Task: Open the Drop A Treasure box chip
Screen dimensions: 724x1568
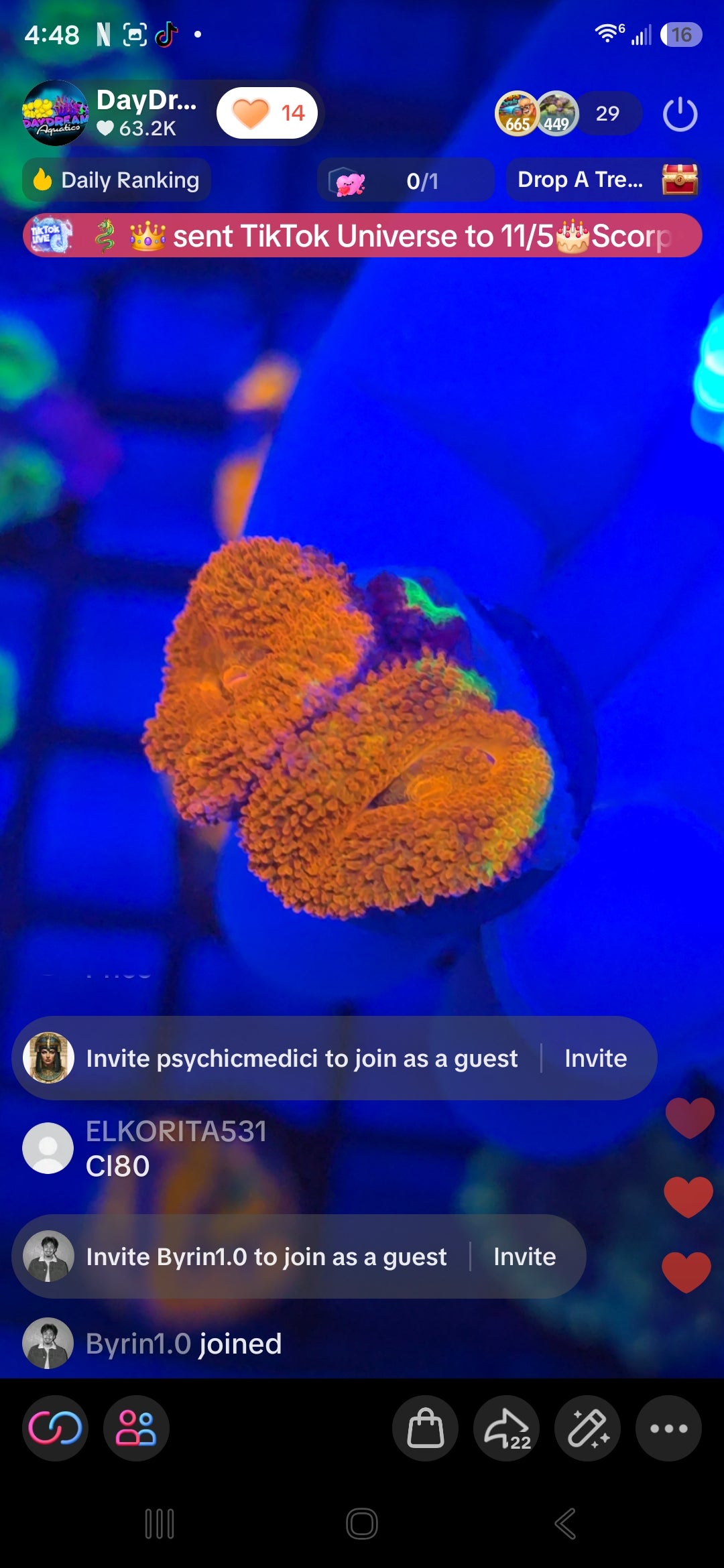Action: pos(603,180)
